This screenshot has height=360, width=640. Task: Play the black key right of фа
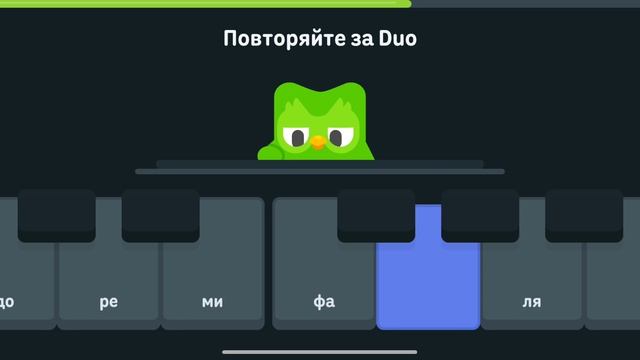point(376,216)
